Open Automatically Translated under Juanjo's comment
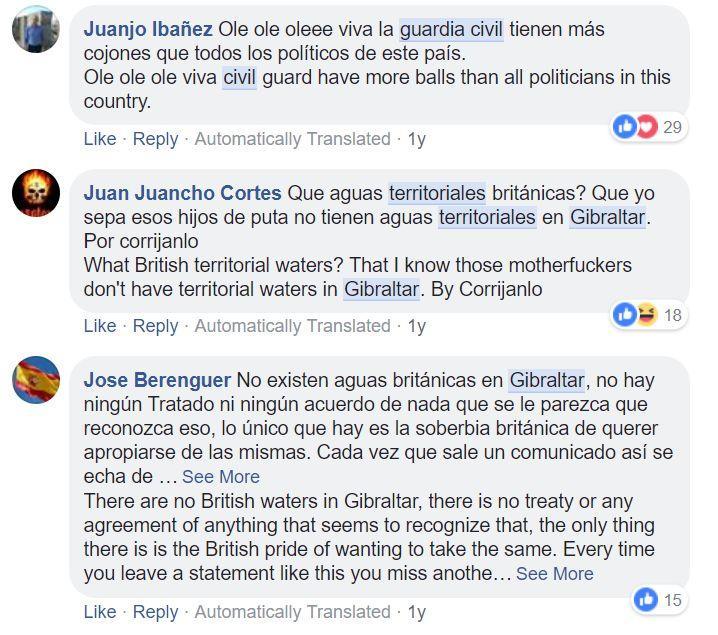718x635 pixels. 292,139
